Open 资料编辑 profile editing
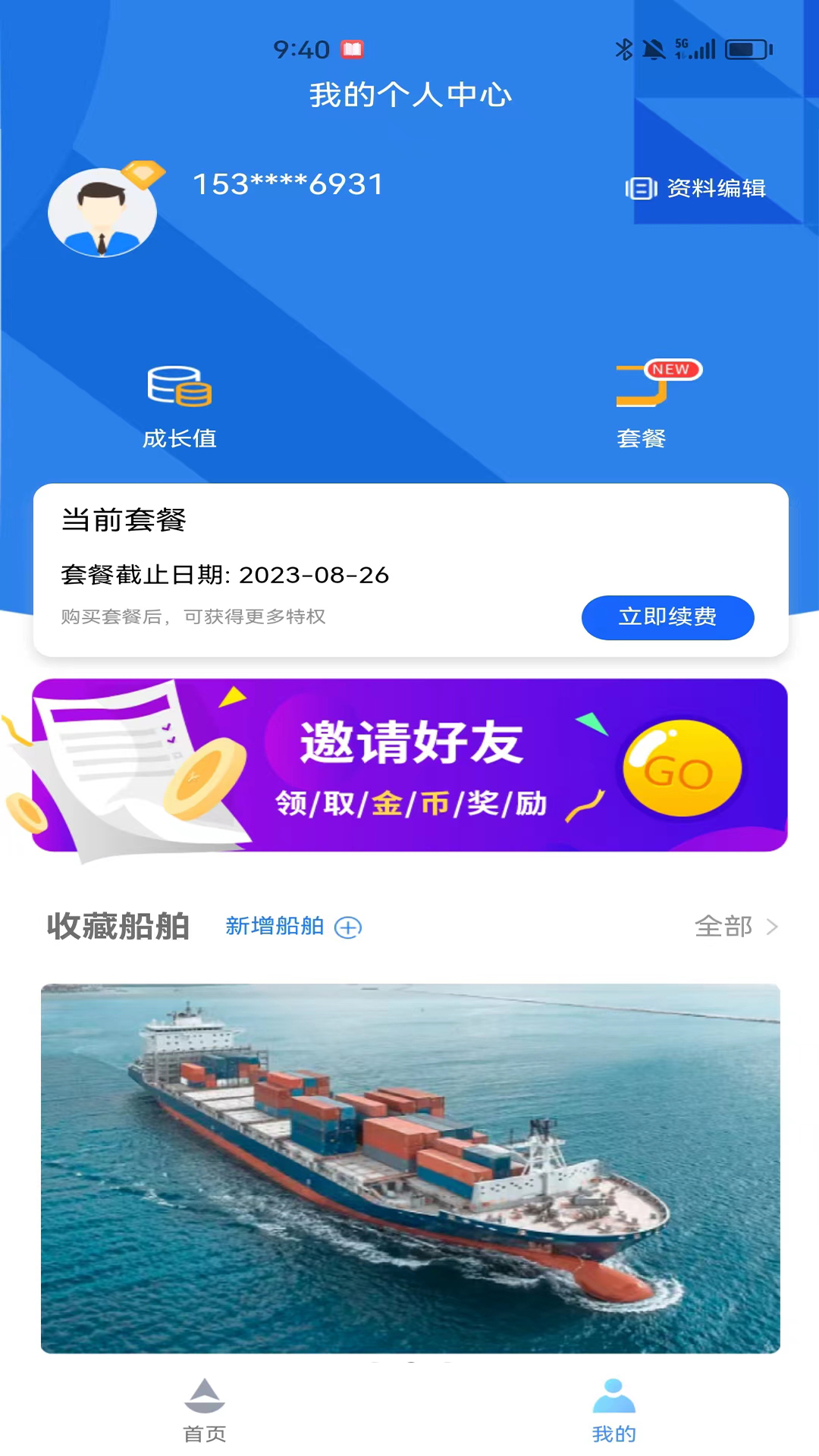819x1456 pixels. click(x=696, y=189)
